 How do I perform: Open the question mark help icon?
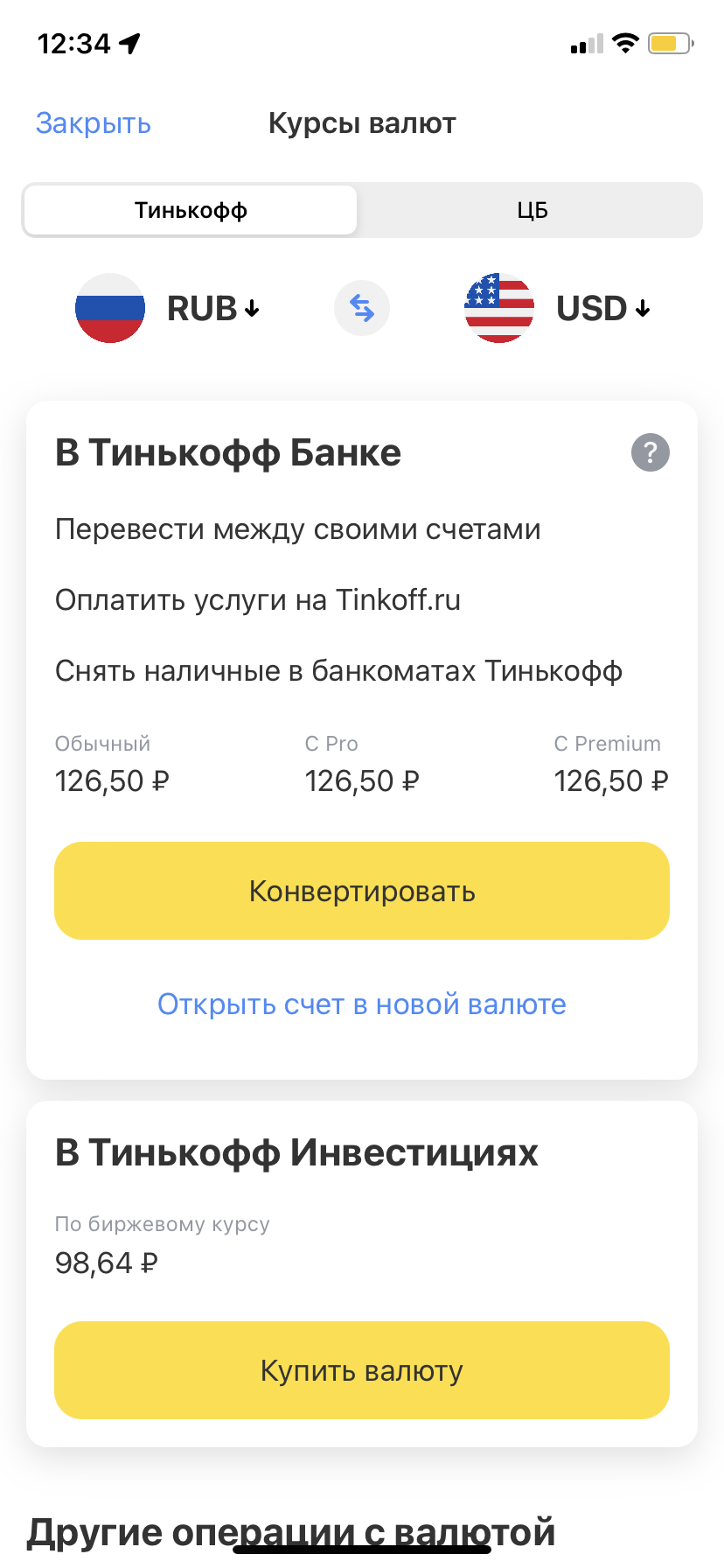tap(650, 453)
